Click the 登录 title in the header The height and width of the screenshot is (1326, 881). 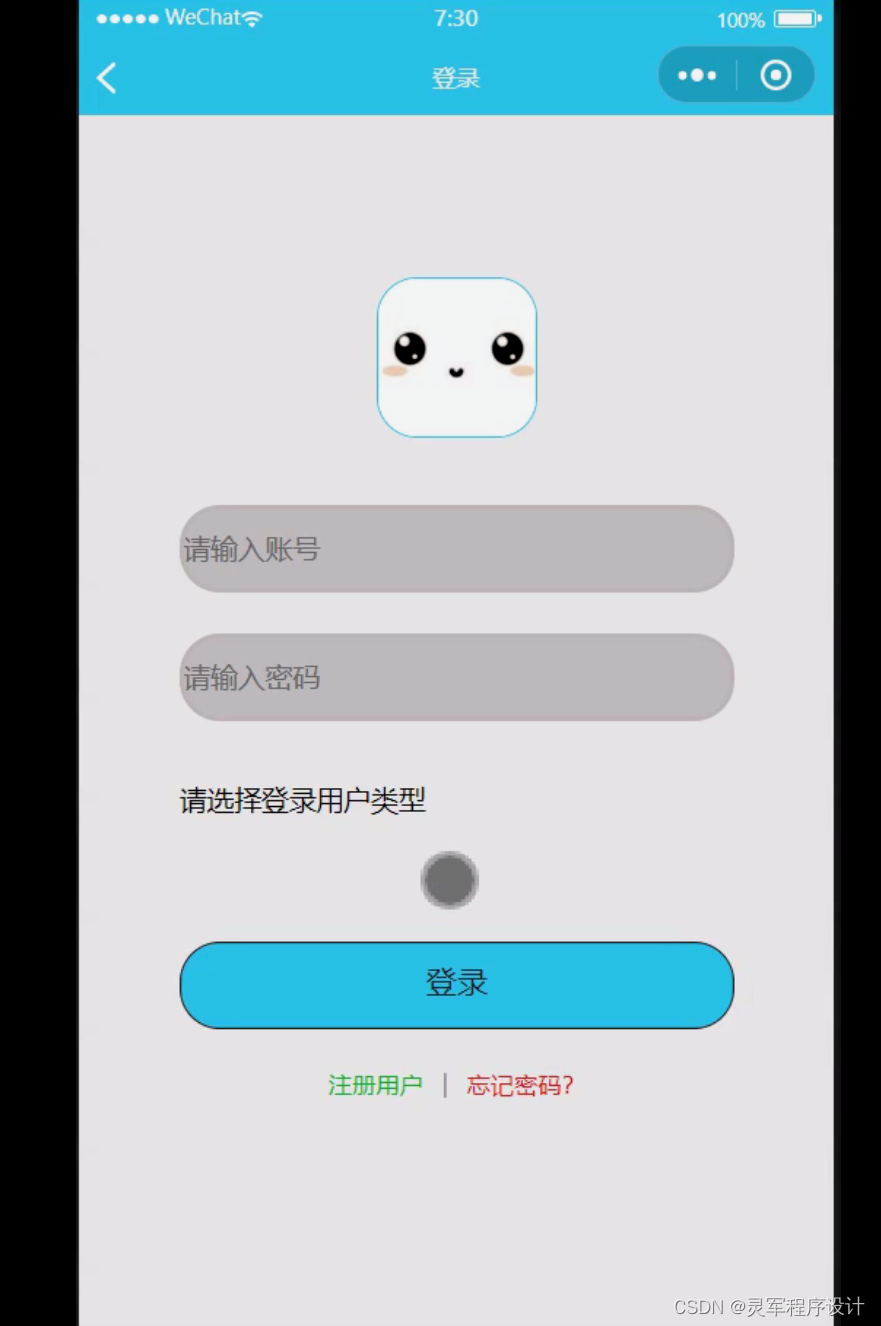(x=456, y=77)
